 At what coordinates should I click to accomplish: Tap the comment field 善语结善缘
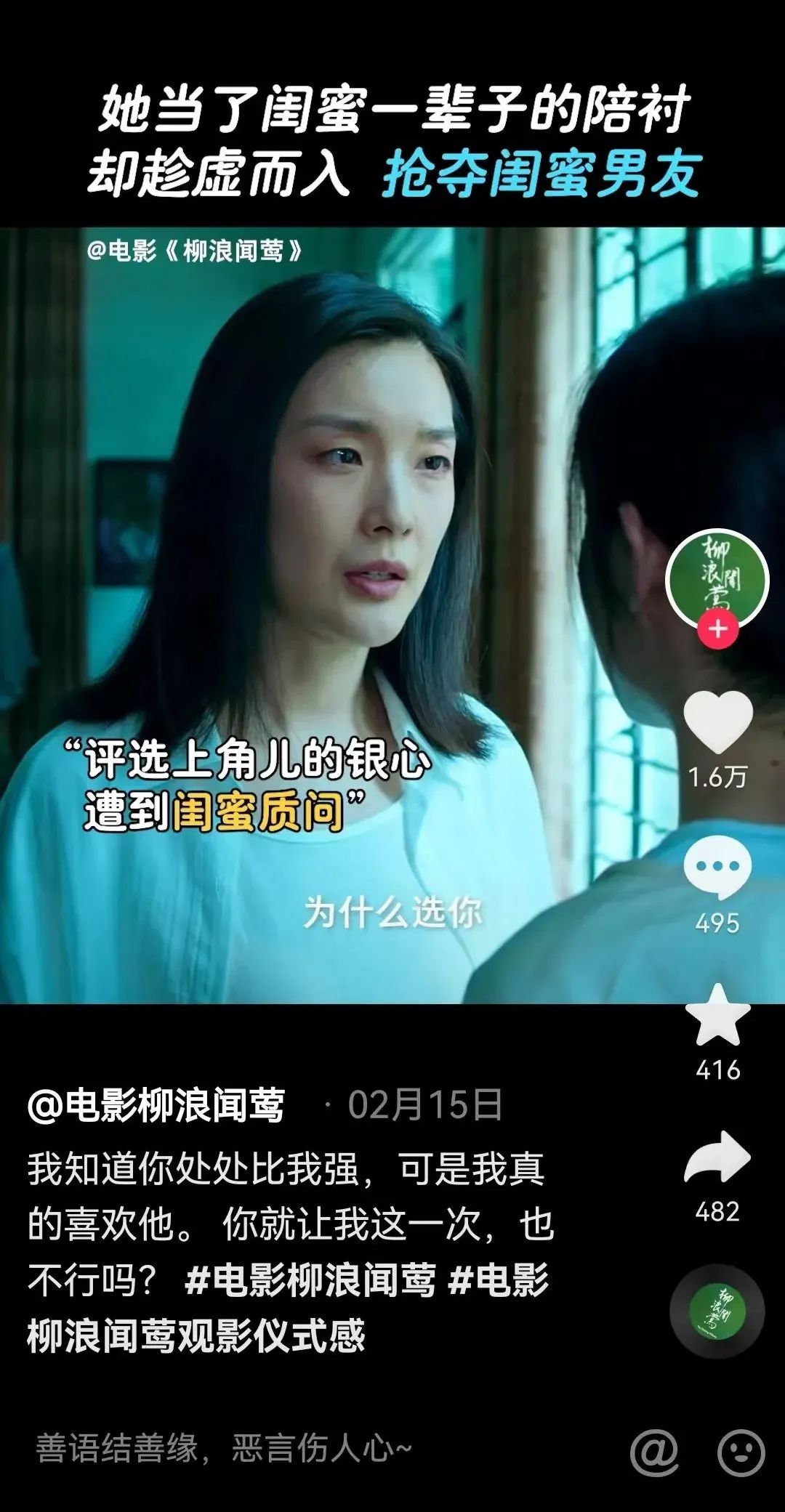(291, 1447)
